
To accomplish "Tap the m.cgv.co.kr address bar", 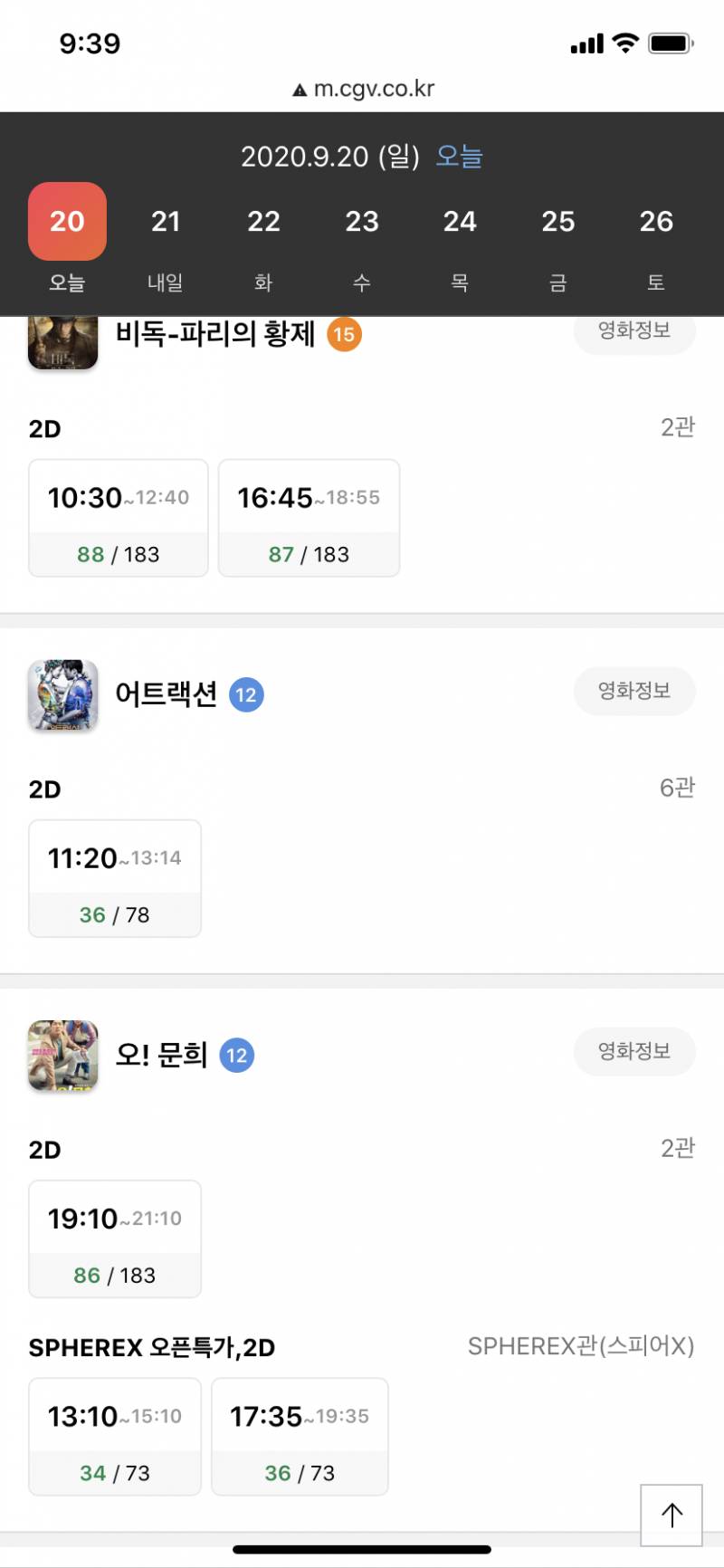I will click(362, 88).
